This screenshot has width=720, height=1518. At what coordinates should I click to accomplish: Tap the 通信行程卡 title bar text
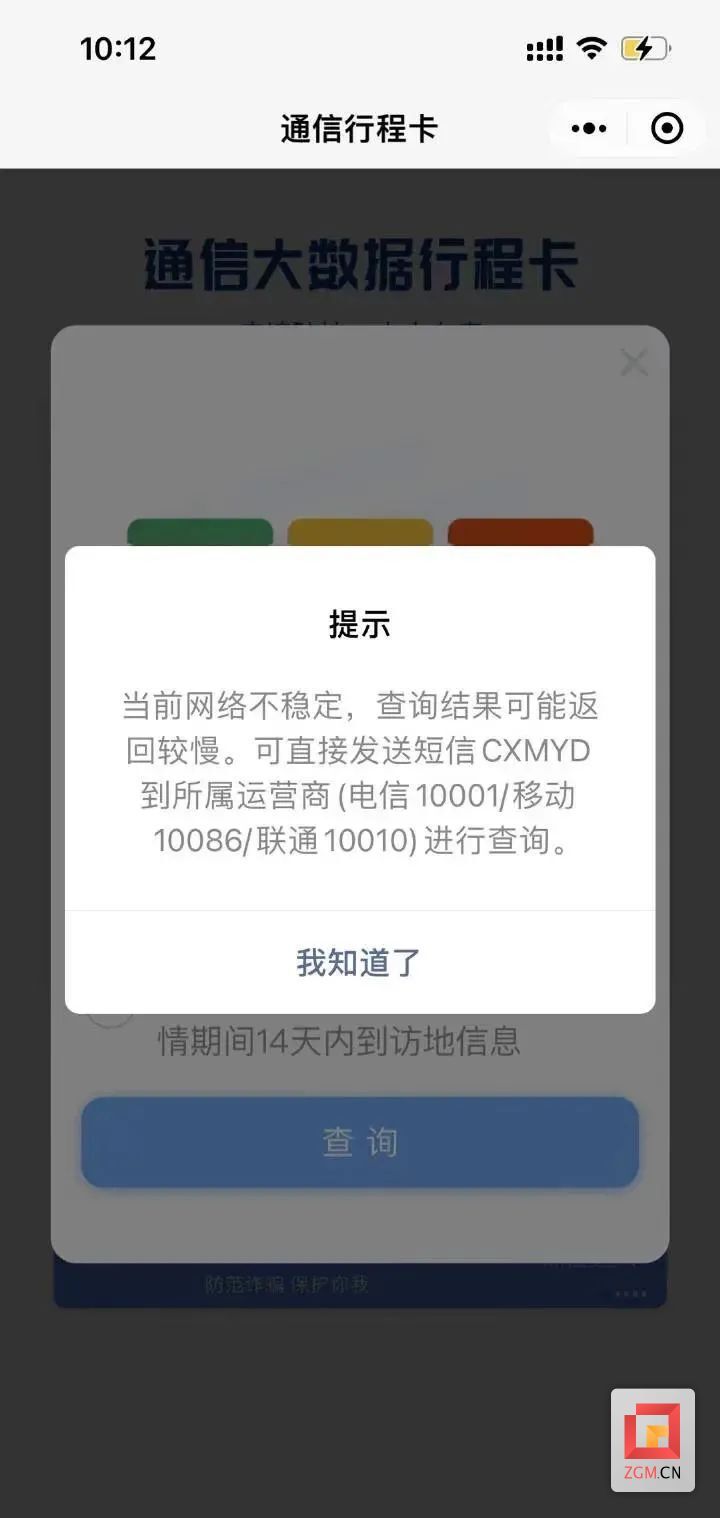pyautogui.click(x=360, y=128)
